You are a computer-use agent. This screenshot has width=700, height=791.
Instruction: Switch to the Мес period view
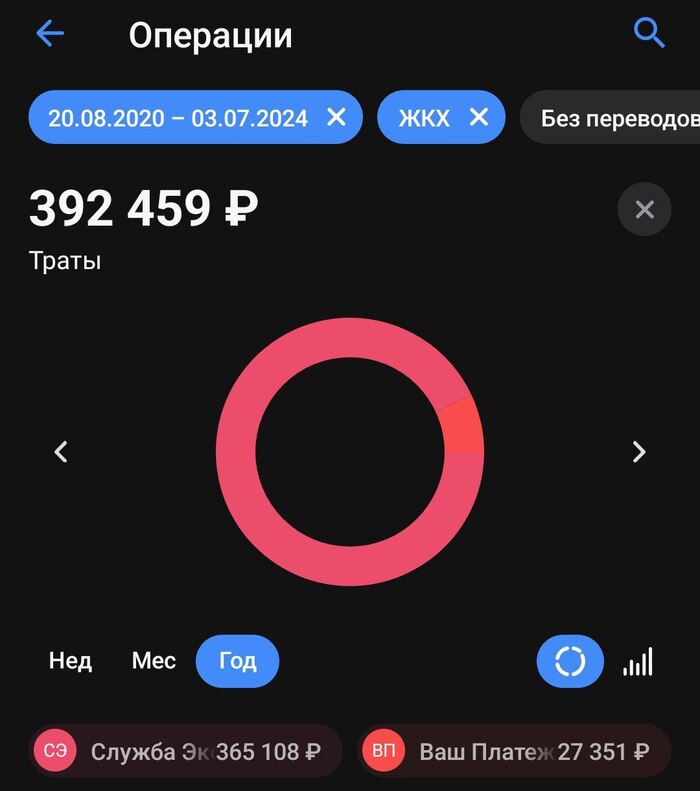coord(154,661)
